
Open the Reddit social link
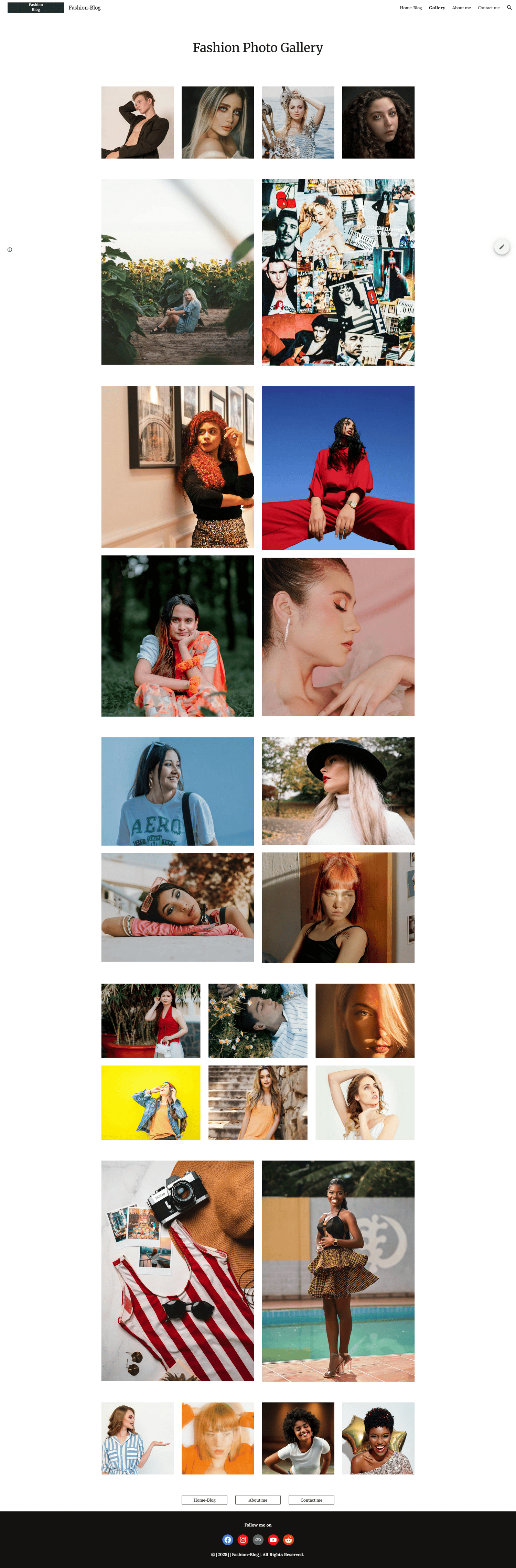coord(288,1539)
